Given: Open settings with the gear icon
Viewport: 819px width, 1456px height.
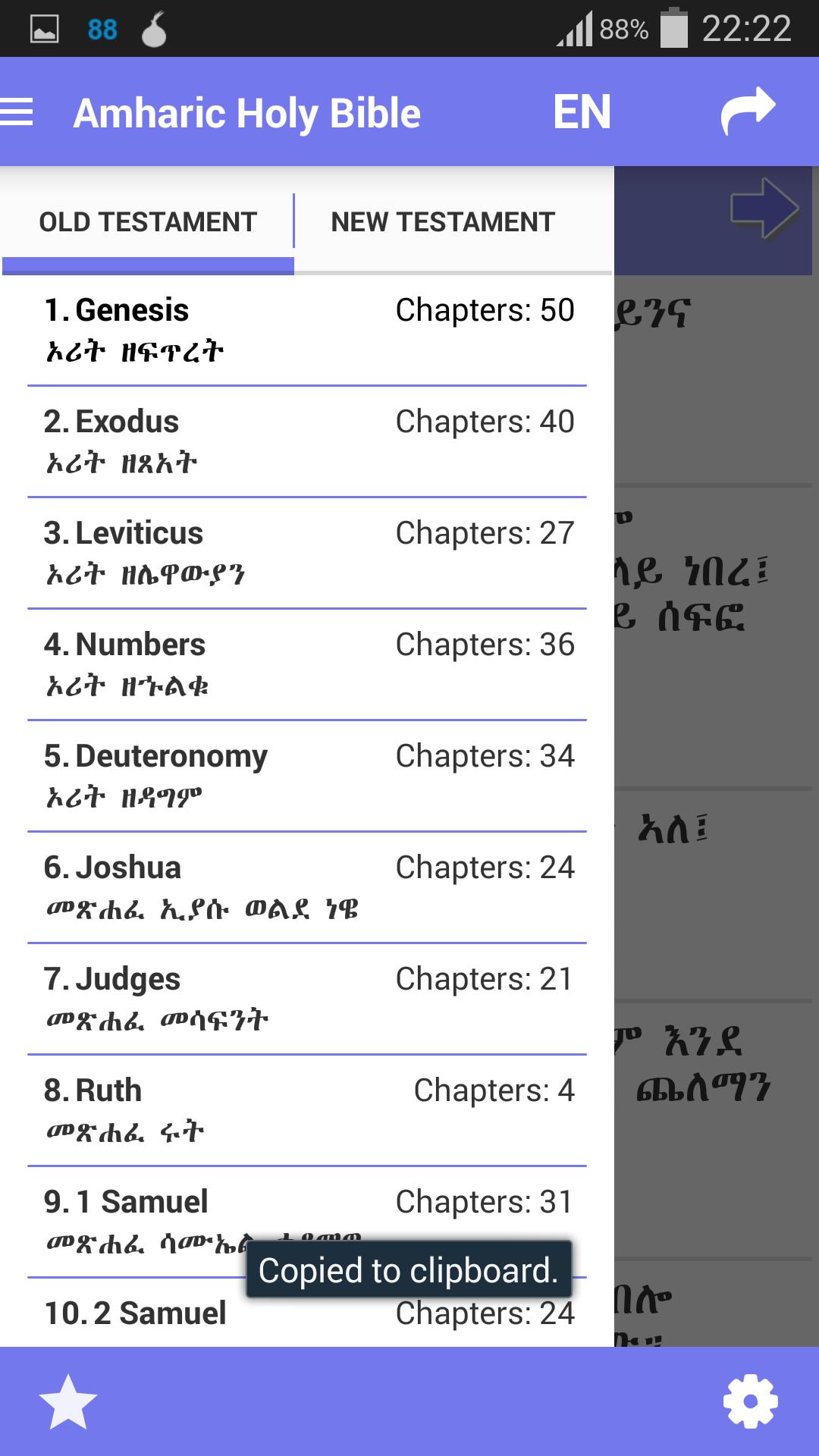Looking at the screenshot, I should [x=751, y=1401].
